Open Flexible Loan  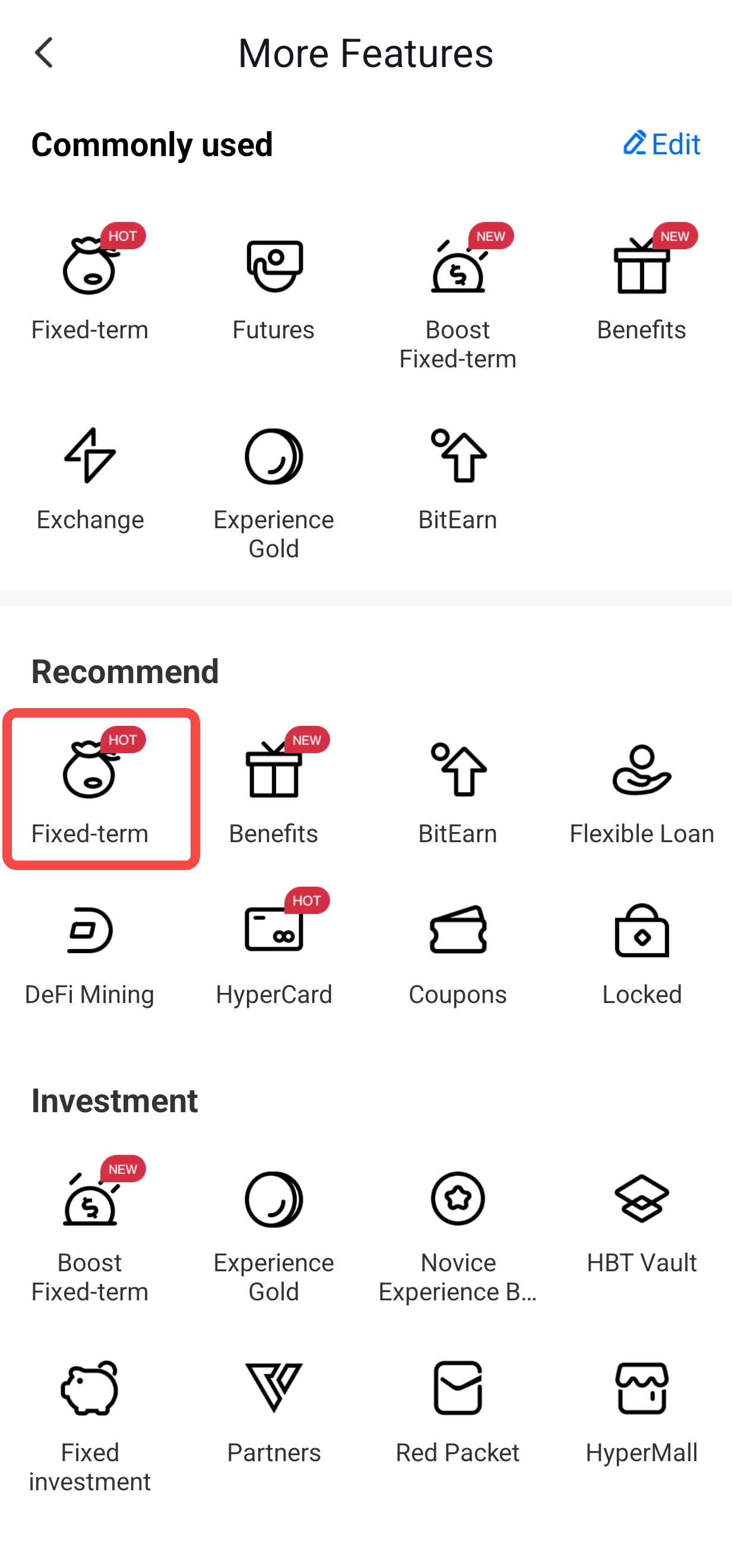(x=641, y=790)
